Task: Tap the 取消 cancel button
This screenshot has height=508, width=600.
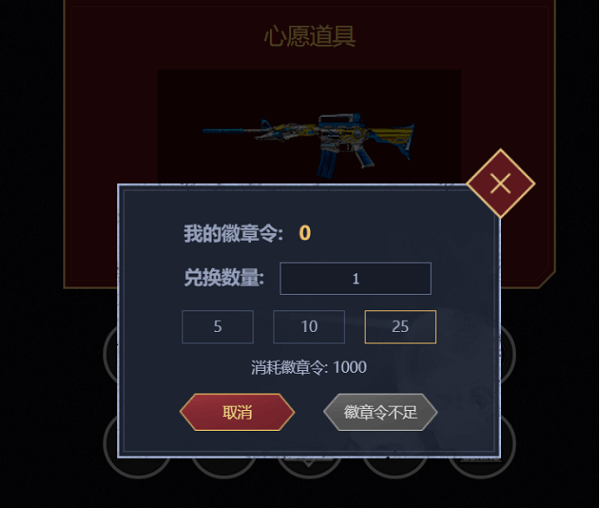Action: click(237, 412)
